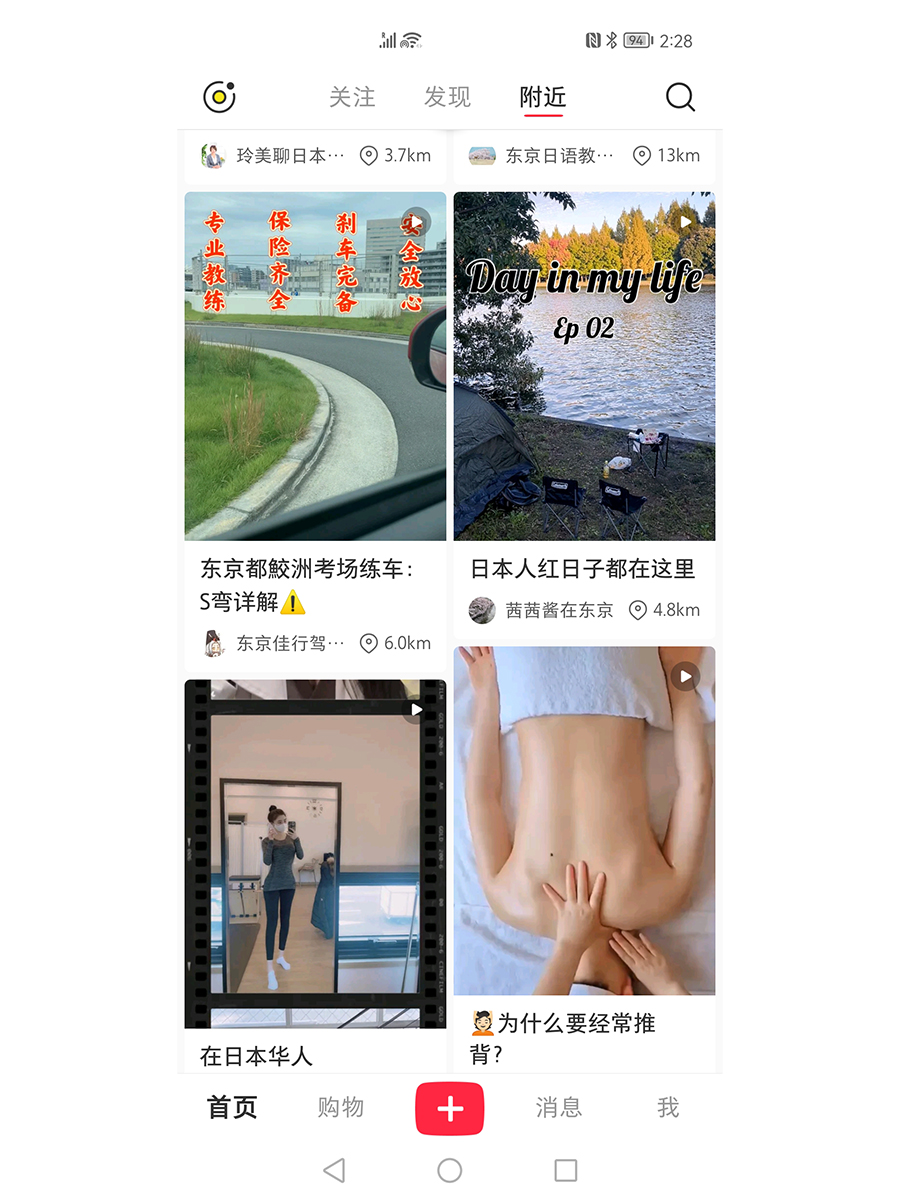Create a new post with the plus button

coord(450,1108)
